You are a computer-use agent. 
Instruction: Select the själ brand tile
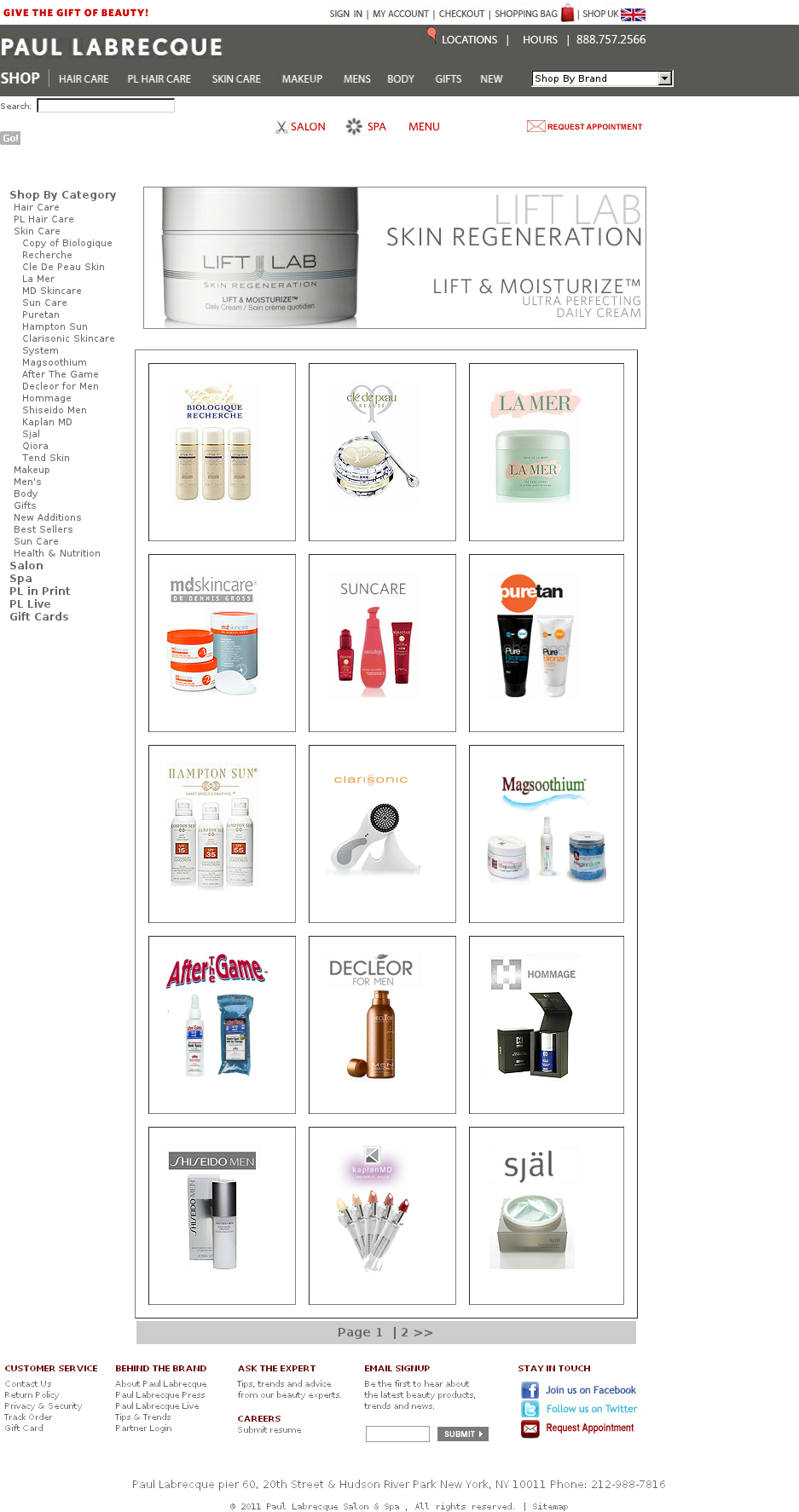(546, 1215)
